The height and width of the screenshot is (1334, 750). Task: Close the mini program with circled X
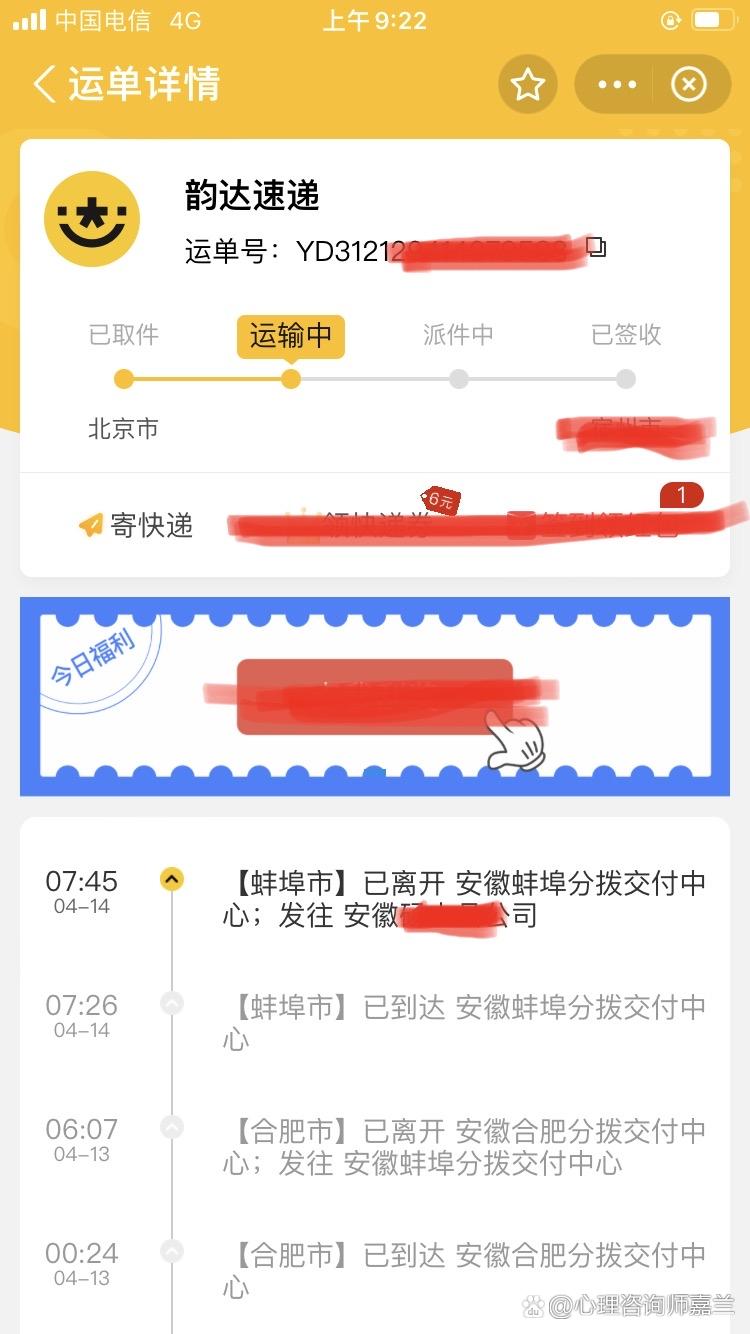(688, 84)
